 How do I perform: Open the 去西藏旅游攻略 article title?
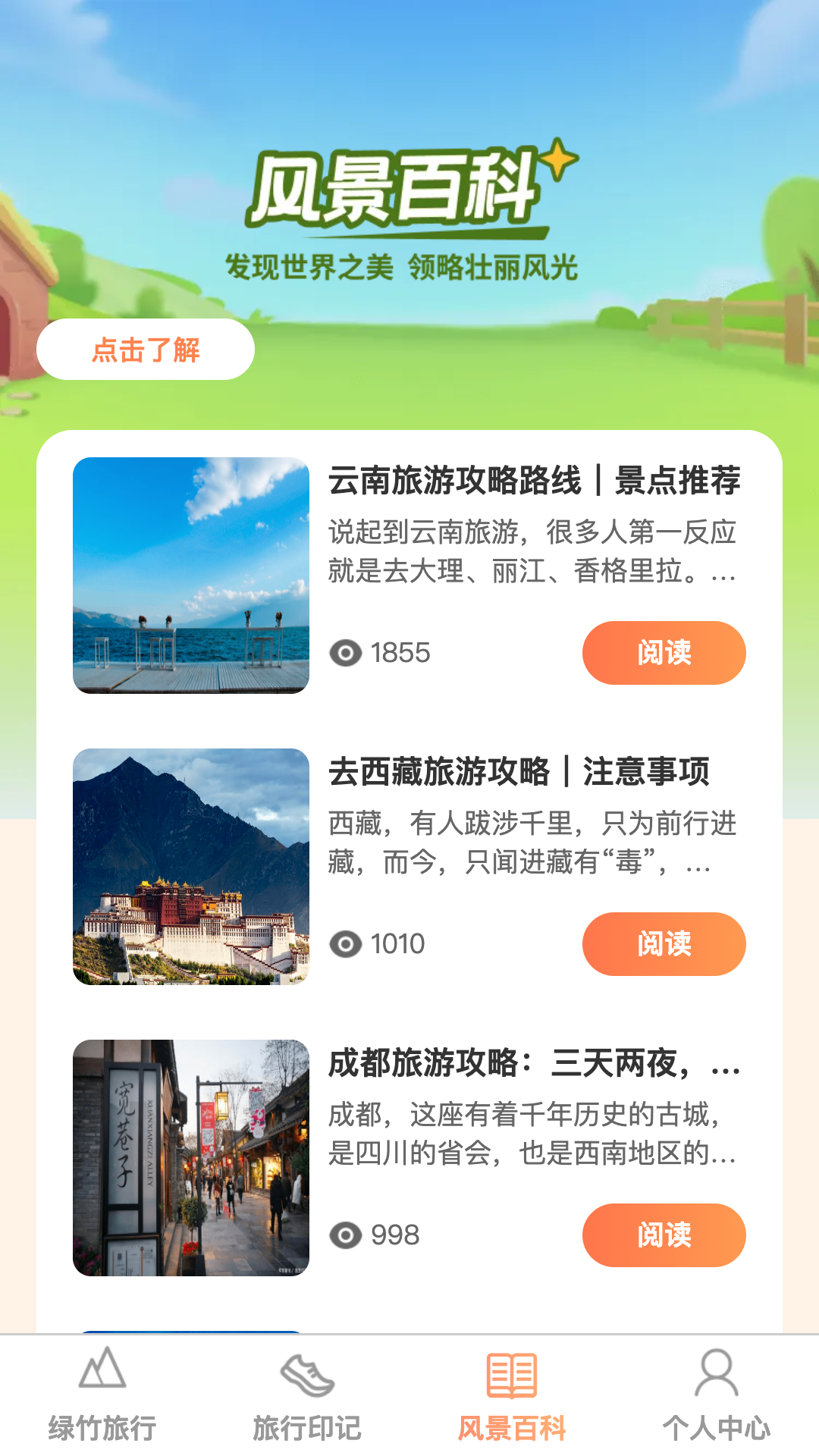tap(519, 772)
